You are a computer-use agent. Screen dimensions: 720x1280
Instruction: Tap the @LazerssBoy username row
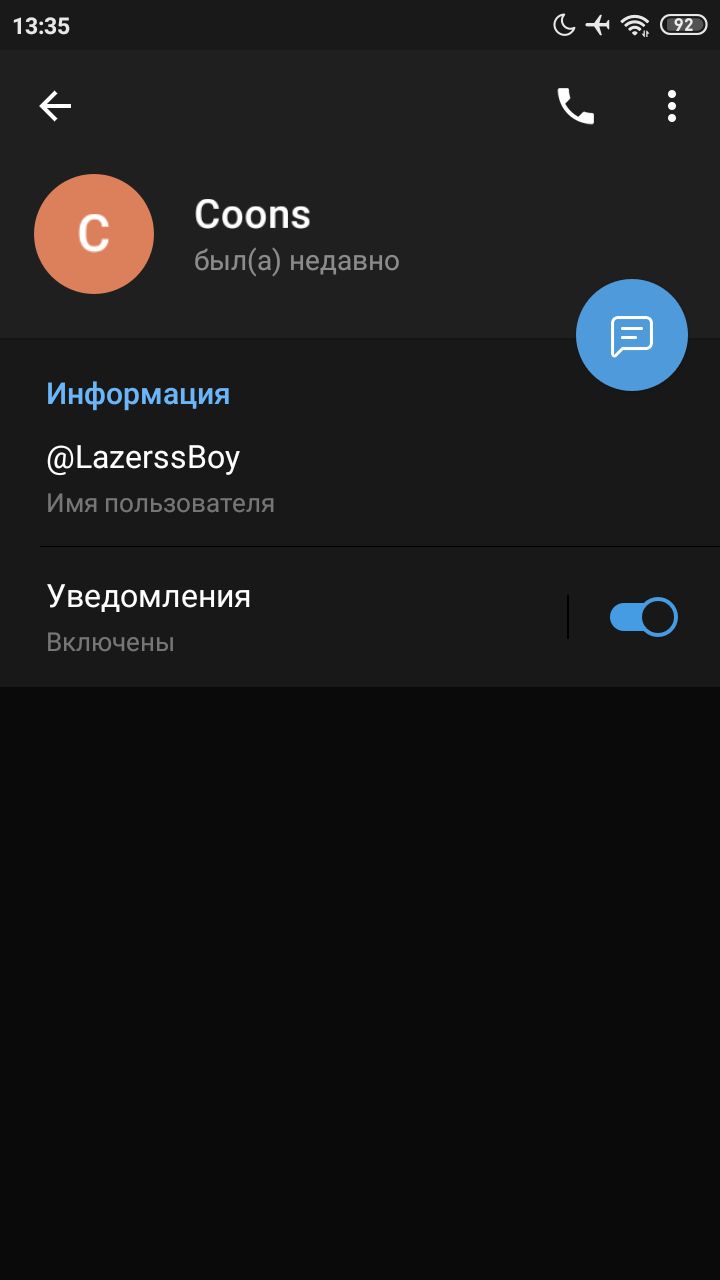coord(360,480)
